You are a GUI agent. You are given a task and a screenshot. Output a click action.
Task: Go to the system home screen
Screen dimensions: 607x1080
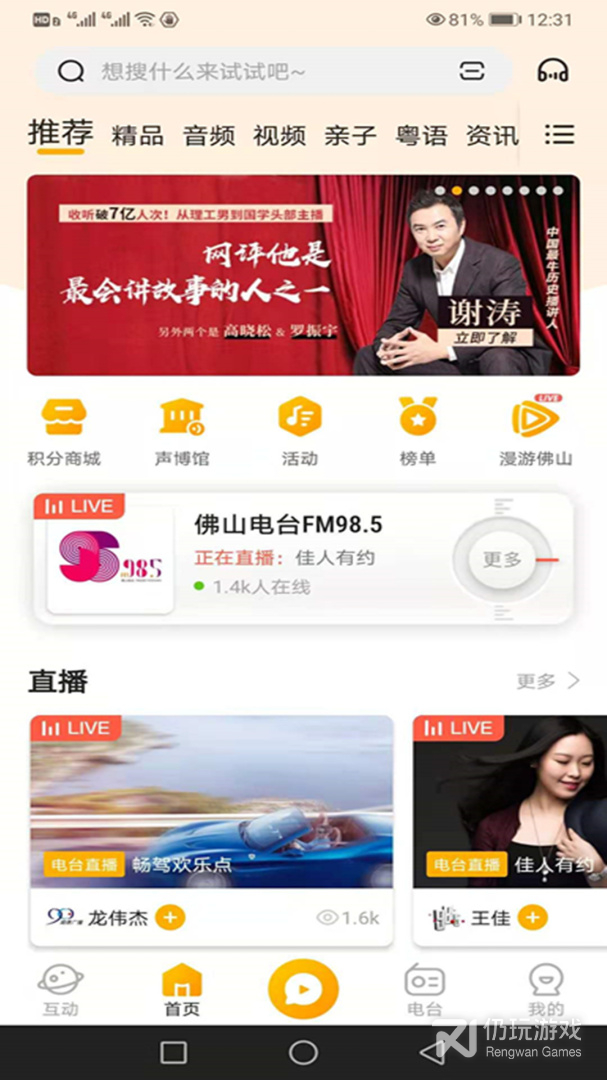click(303, 1052)
